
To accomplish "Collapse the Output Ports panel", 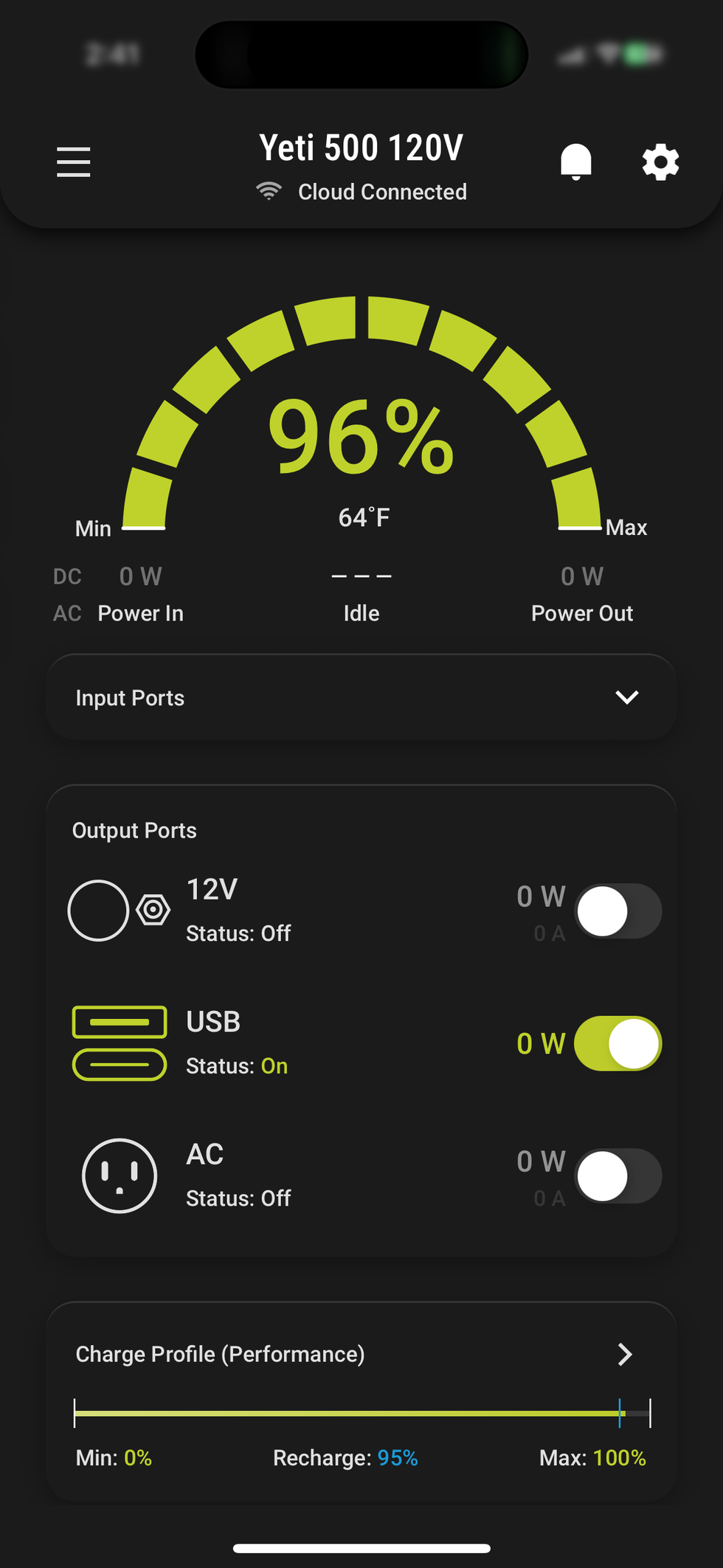I will (134, 829).
